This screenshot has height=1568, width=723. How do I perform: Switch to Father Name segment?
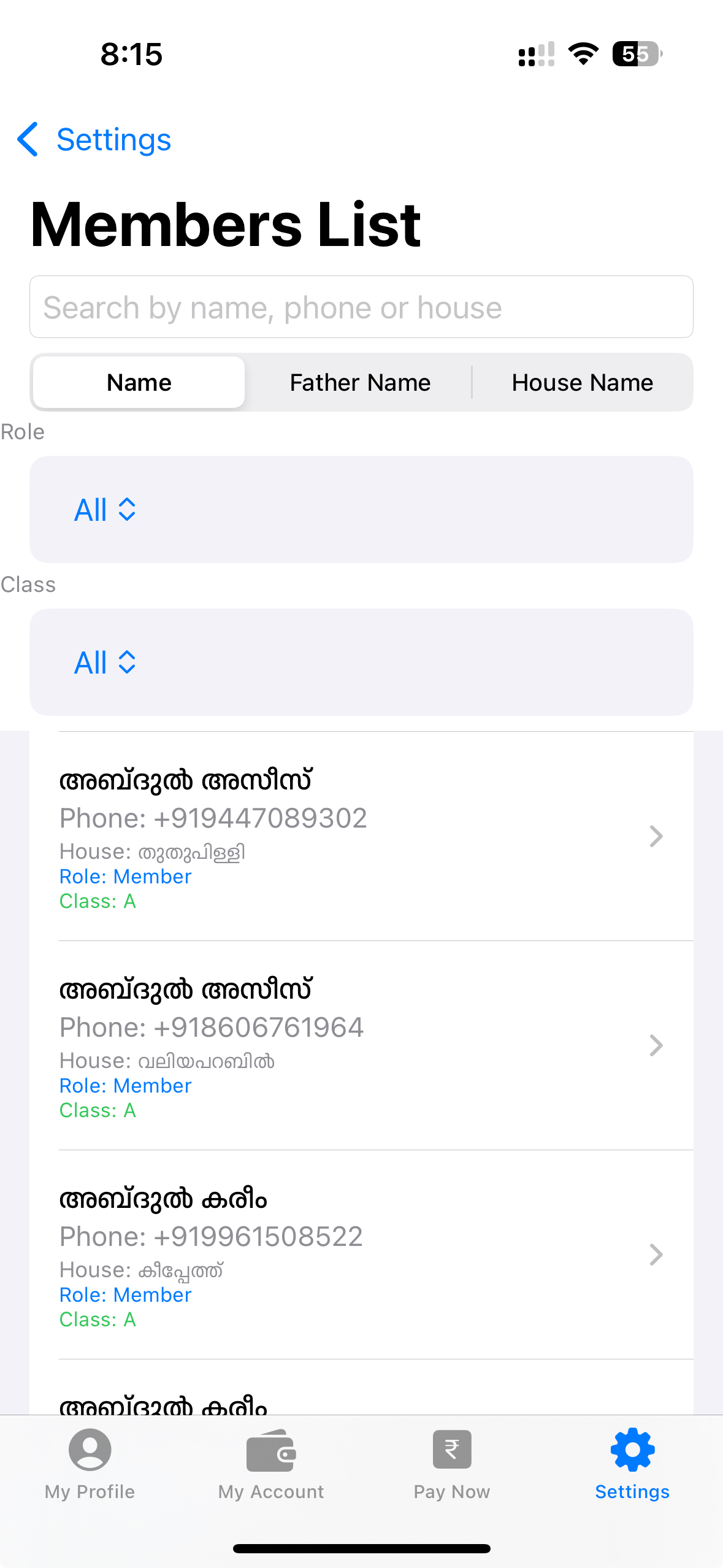360,383
